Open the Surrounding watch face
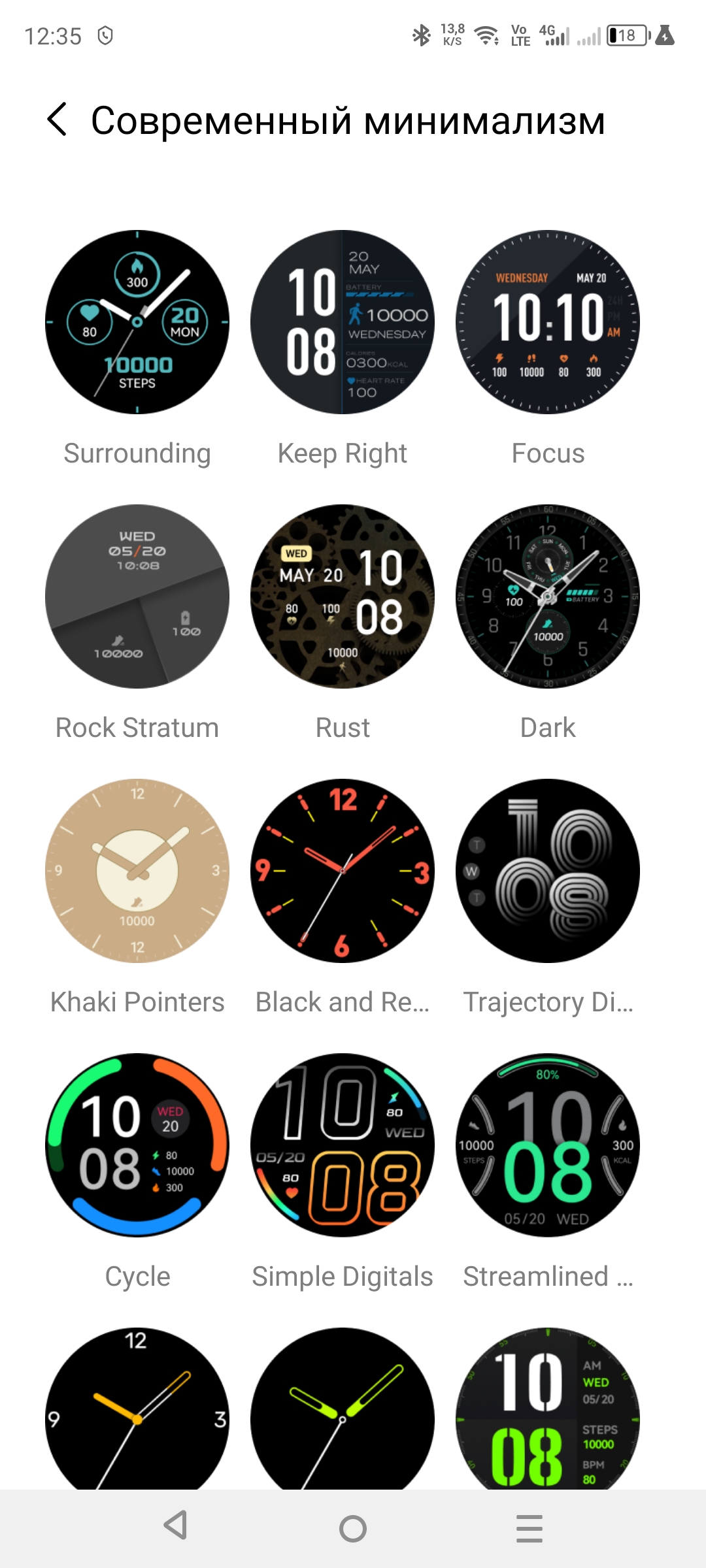 137,322
